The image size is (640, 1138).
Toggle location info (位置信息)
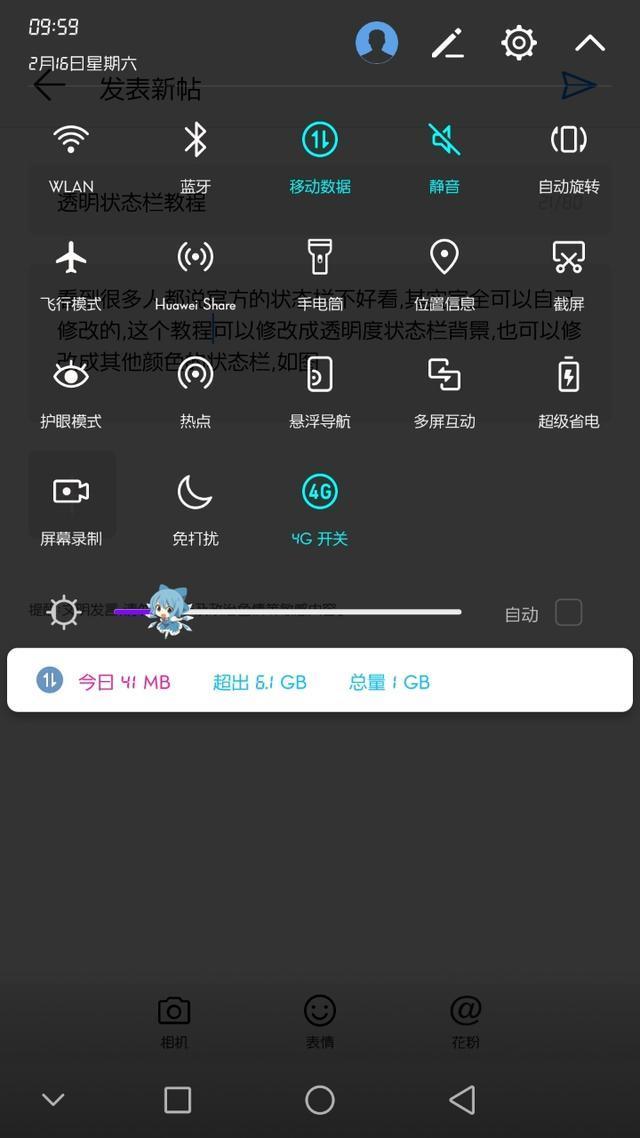444,257
